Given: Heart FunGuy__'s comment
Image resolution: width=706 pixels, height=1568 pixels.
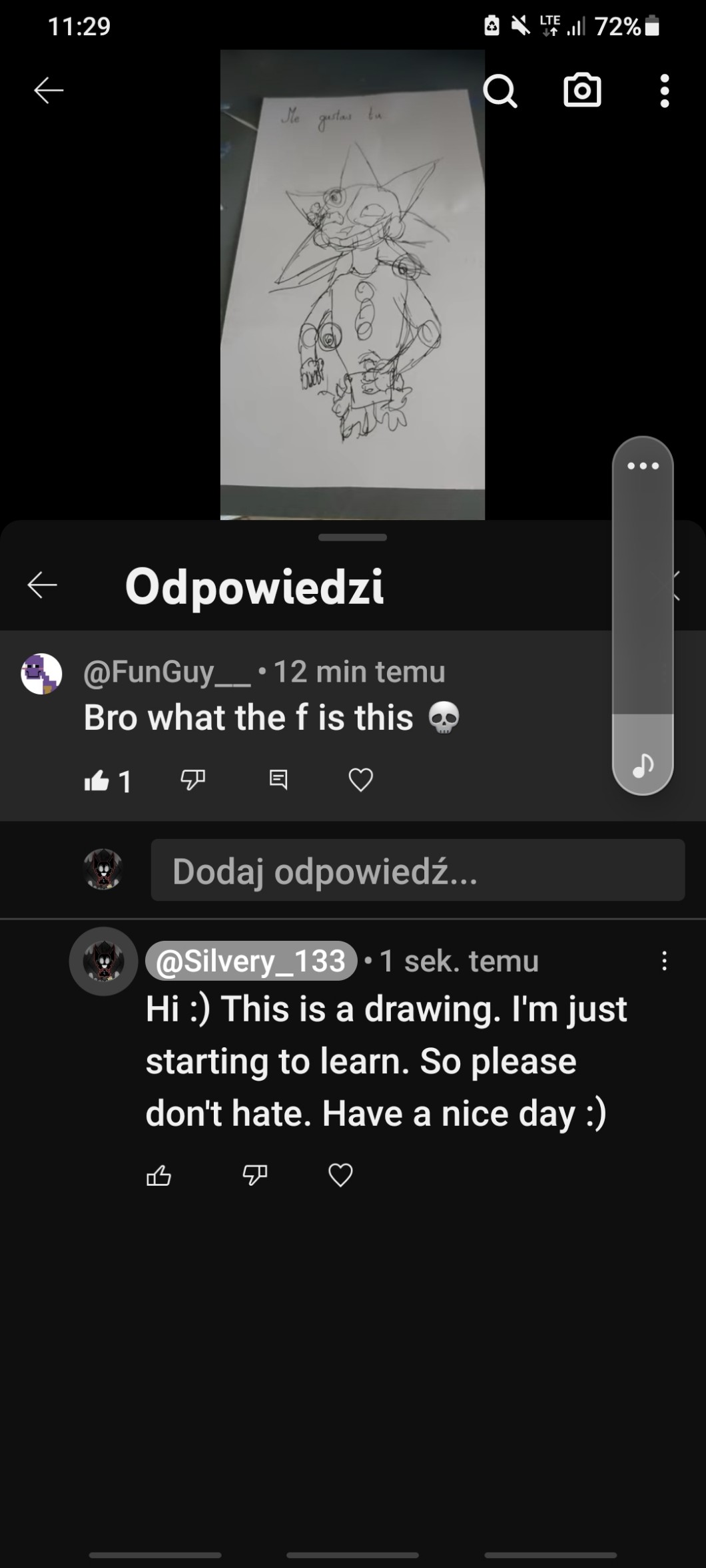Looking at the screenshot, I should pyautogui.click(x=360, y=780).
